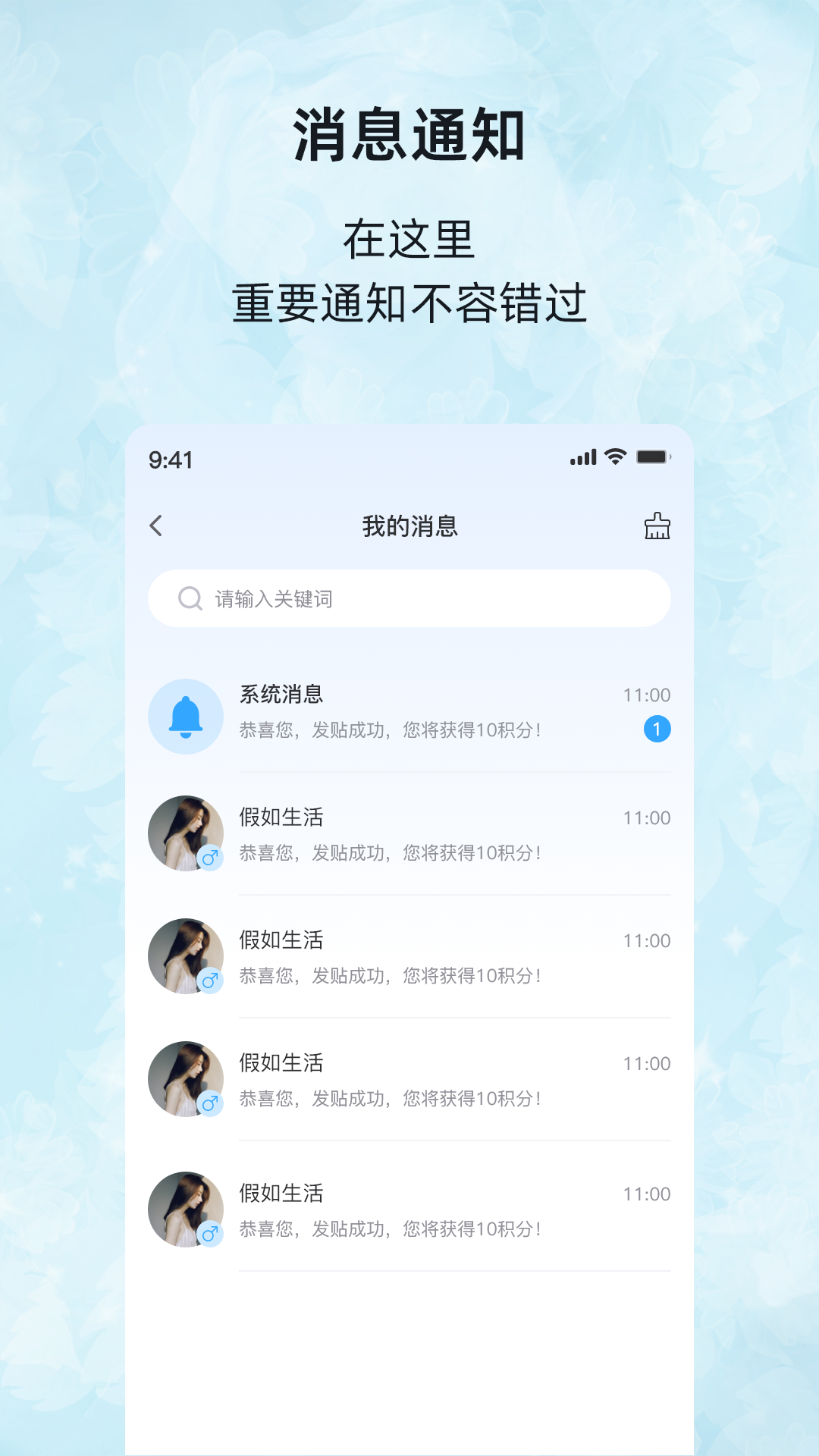The height and width of the screenshot is (1456, 819).
Task: Open the clear messages broom icon
Action: pos(657,526)
